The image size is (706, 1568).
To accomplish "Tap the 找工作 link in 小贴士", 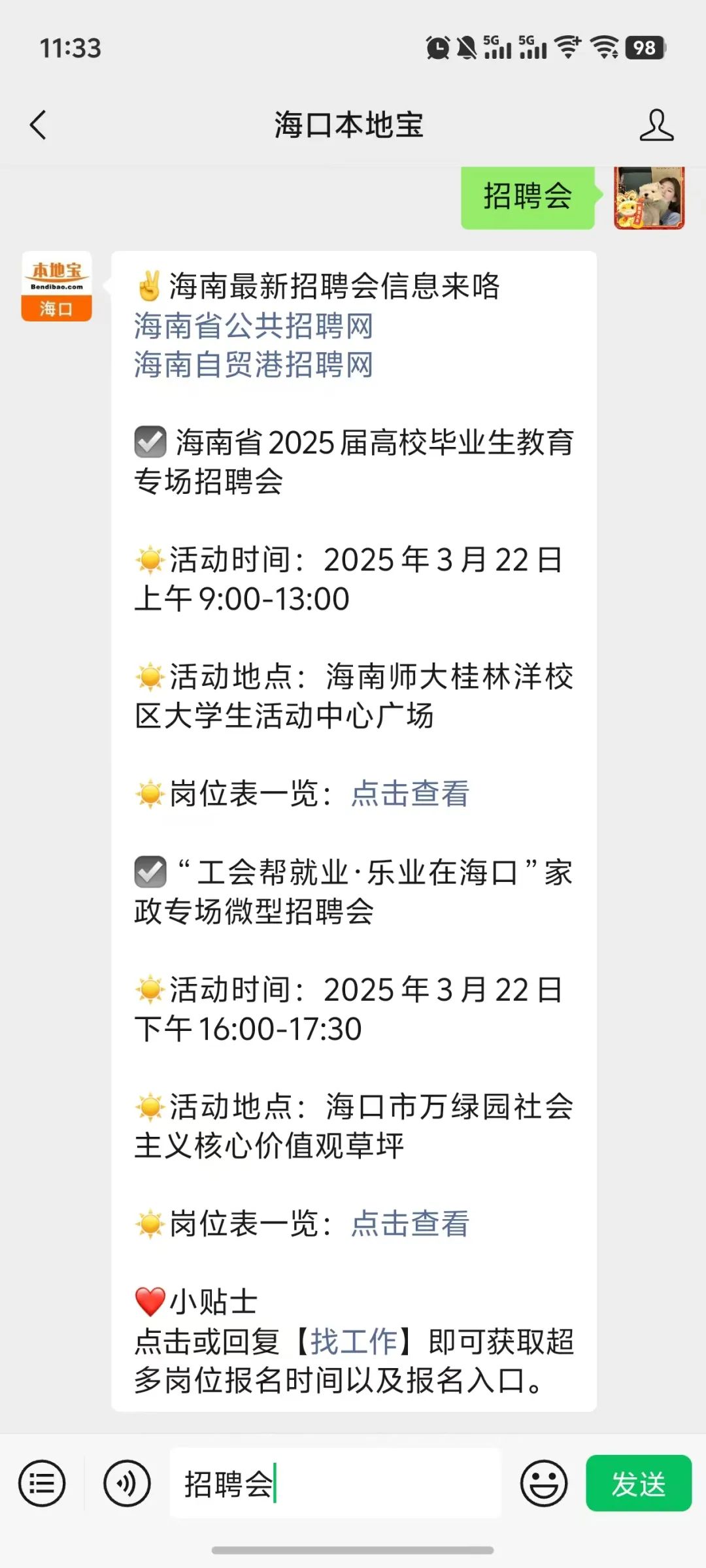I will 354,1341.
